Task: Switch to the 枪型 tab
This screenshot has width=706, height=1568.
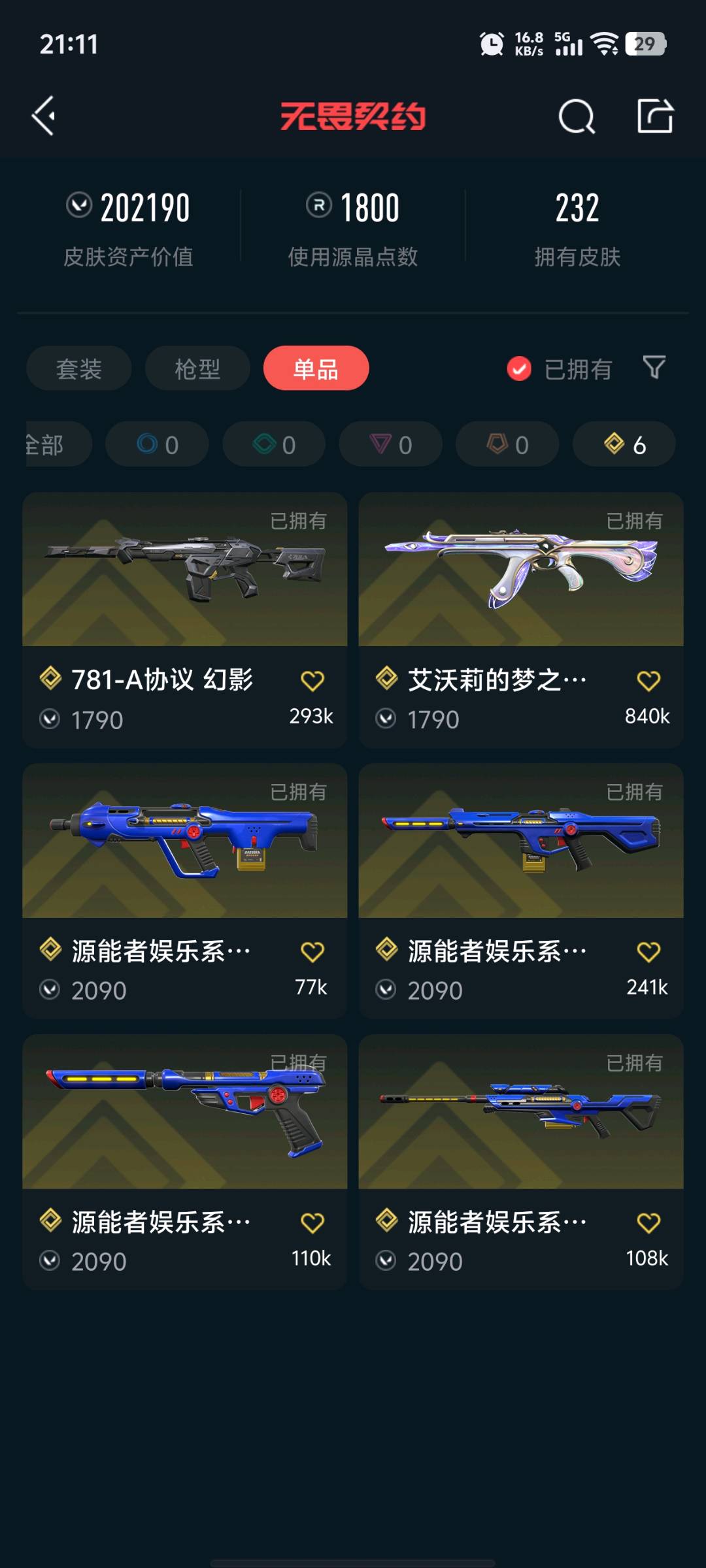Action: pyautogui.click(x=197, y=368)
